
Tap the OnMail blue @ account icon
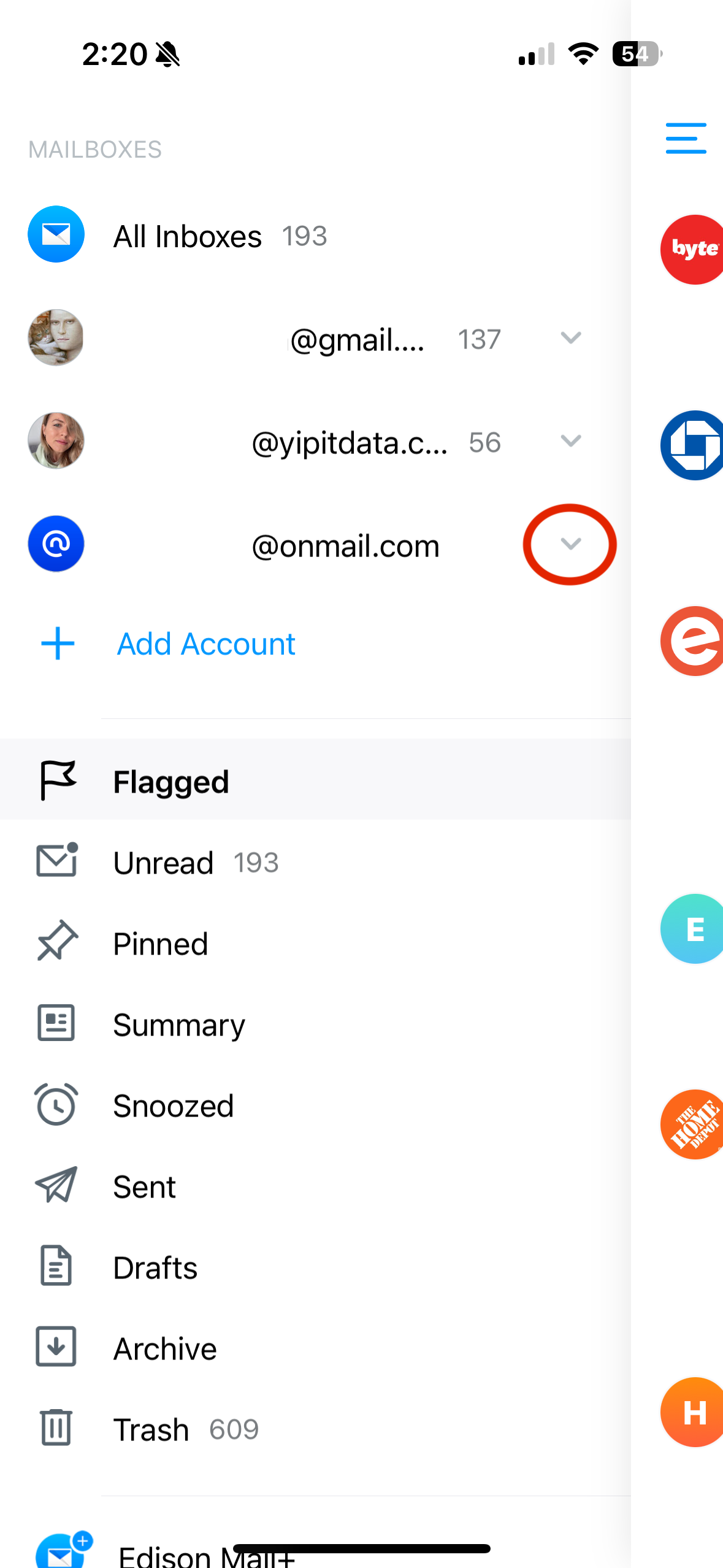pos(56,544)
